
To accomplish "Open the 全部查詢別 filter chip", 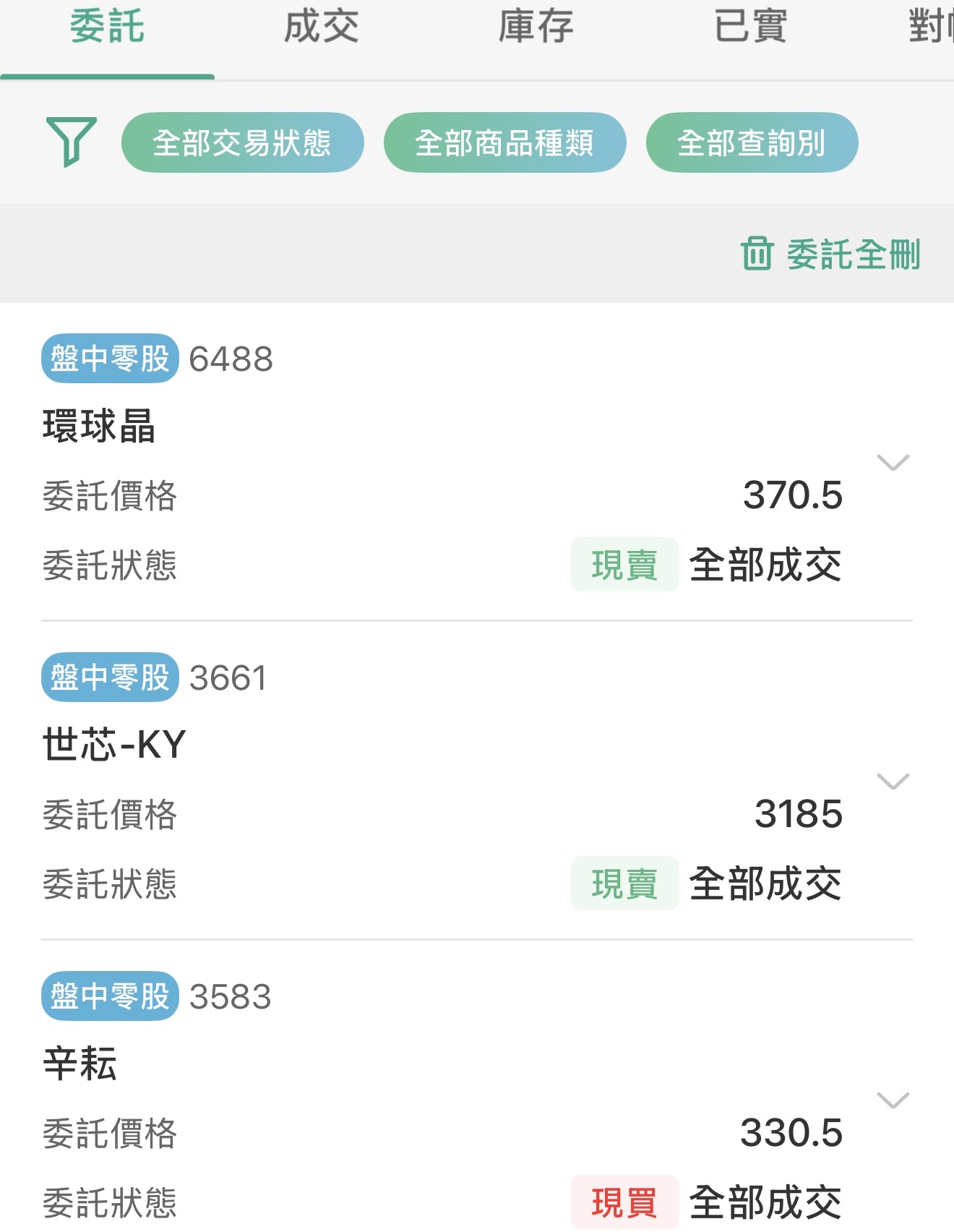I will 752,142.
